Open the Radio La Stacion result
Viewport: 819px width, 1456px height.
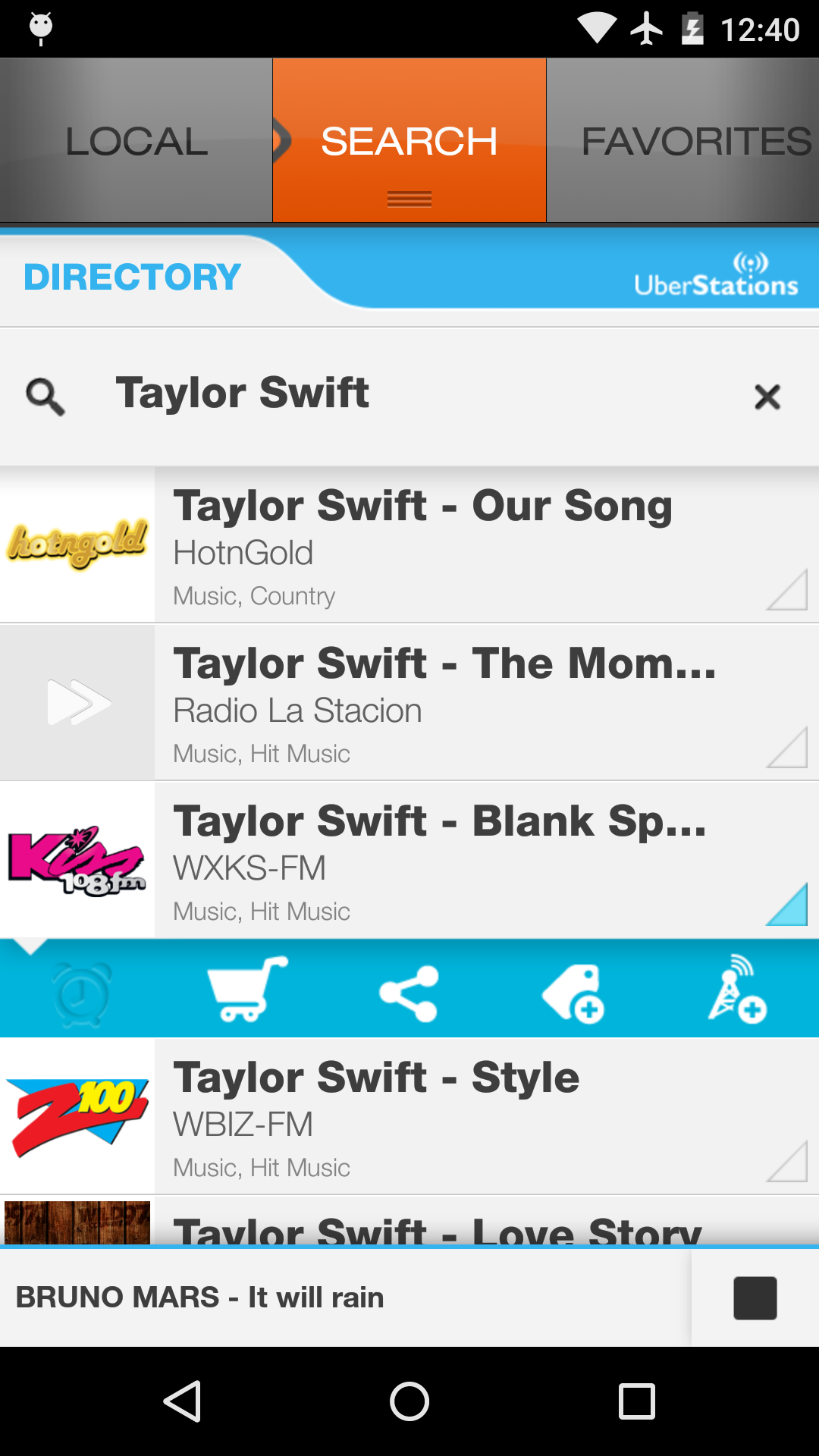[455, 702]
